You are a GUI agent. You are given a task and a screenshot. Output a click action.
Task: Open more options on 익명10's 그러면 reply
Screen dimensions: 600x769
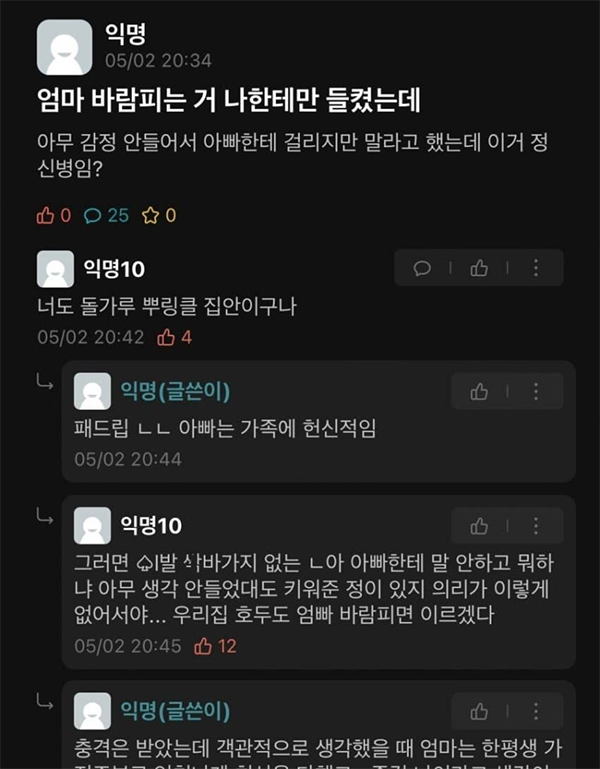pyautogui.click(x=536, y=526)
